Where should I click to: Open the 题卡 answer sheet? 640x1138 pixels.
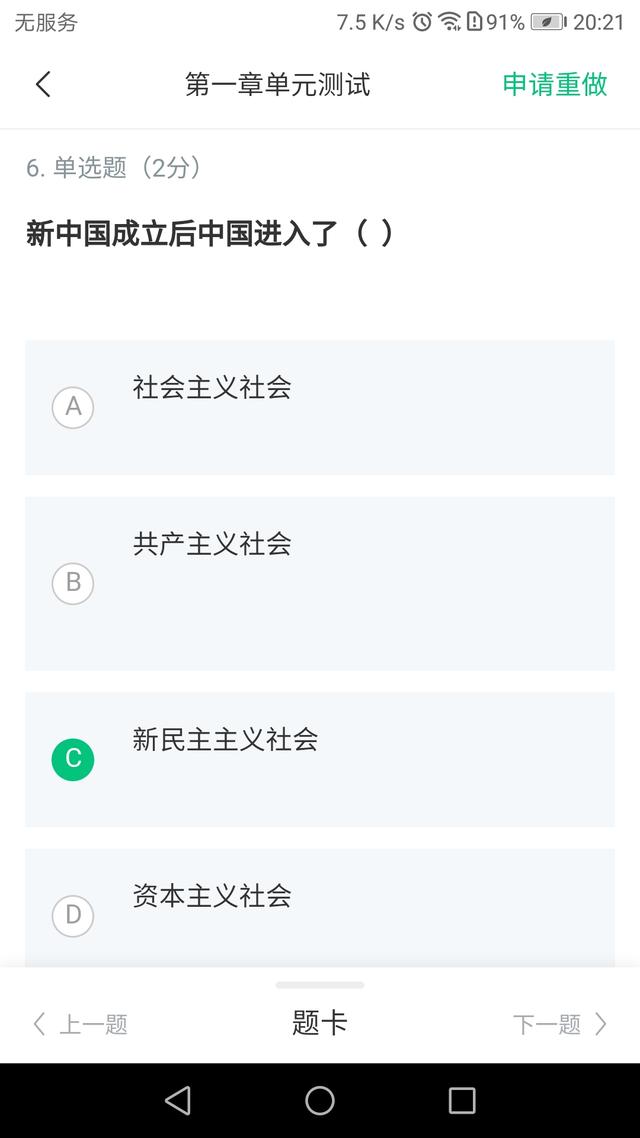320,1023
